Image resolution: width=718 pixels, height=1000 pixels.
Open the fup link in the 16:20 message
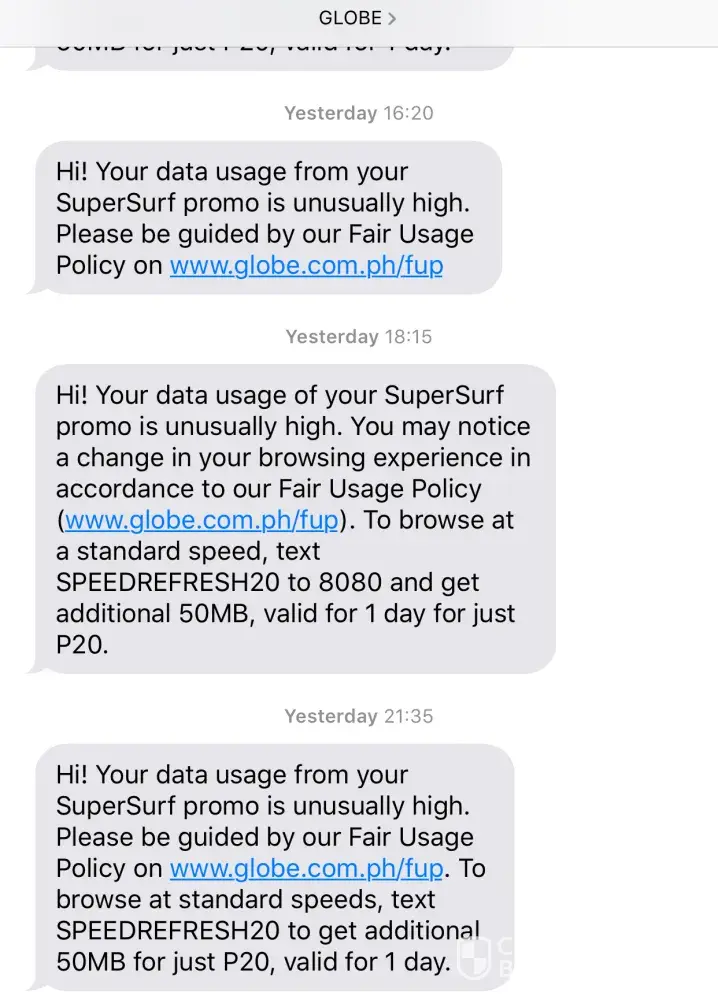[x=306, y=266]
